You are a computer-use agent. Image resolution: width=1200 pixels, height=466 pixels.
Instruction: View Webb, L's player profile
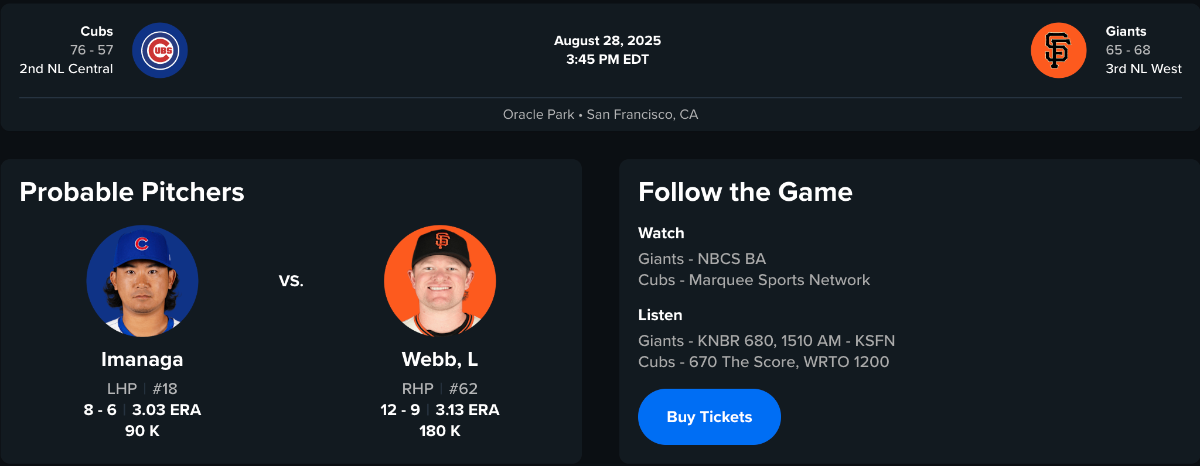[440, 359]
